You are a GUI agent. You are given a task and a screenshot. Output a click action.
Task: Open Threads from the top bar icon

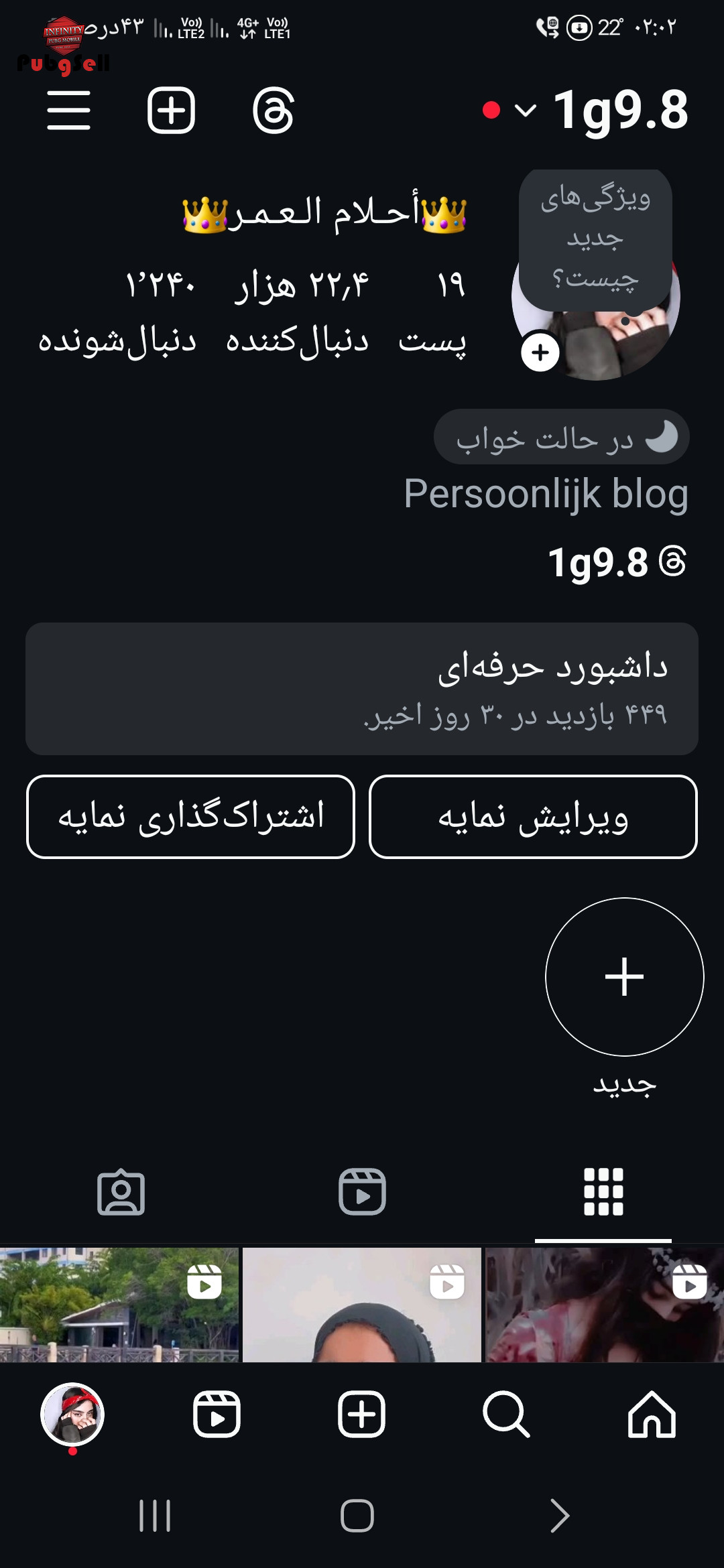pos(274,111)
